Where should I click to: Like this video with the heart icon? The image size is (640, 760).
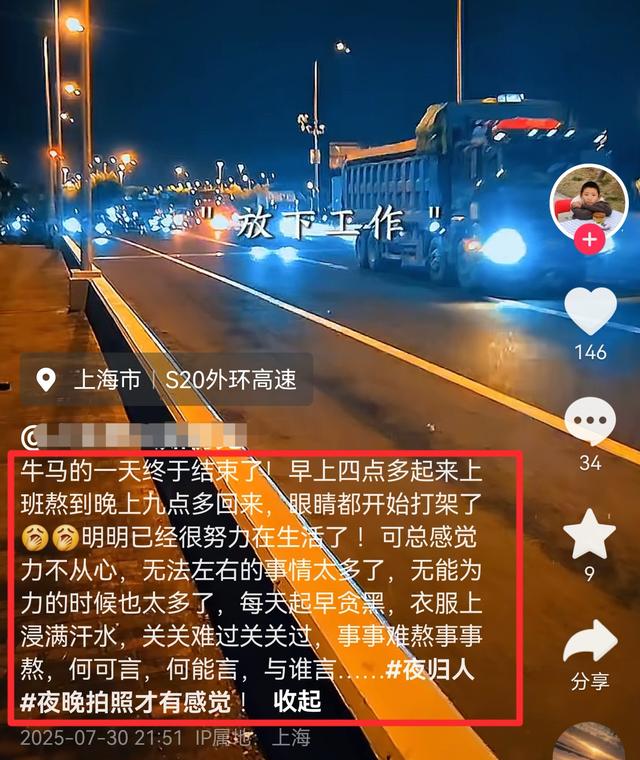point(590,311)
